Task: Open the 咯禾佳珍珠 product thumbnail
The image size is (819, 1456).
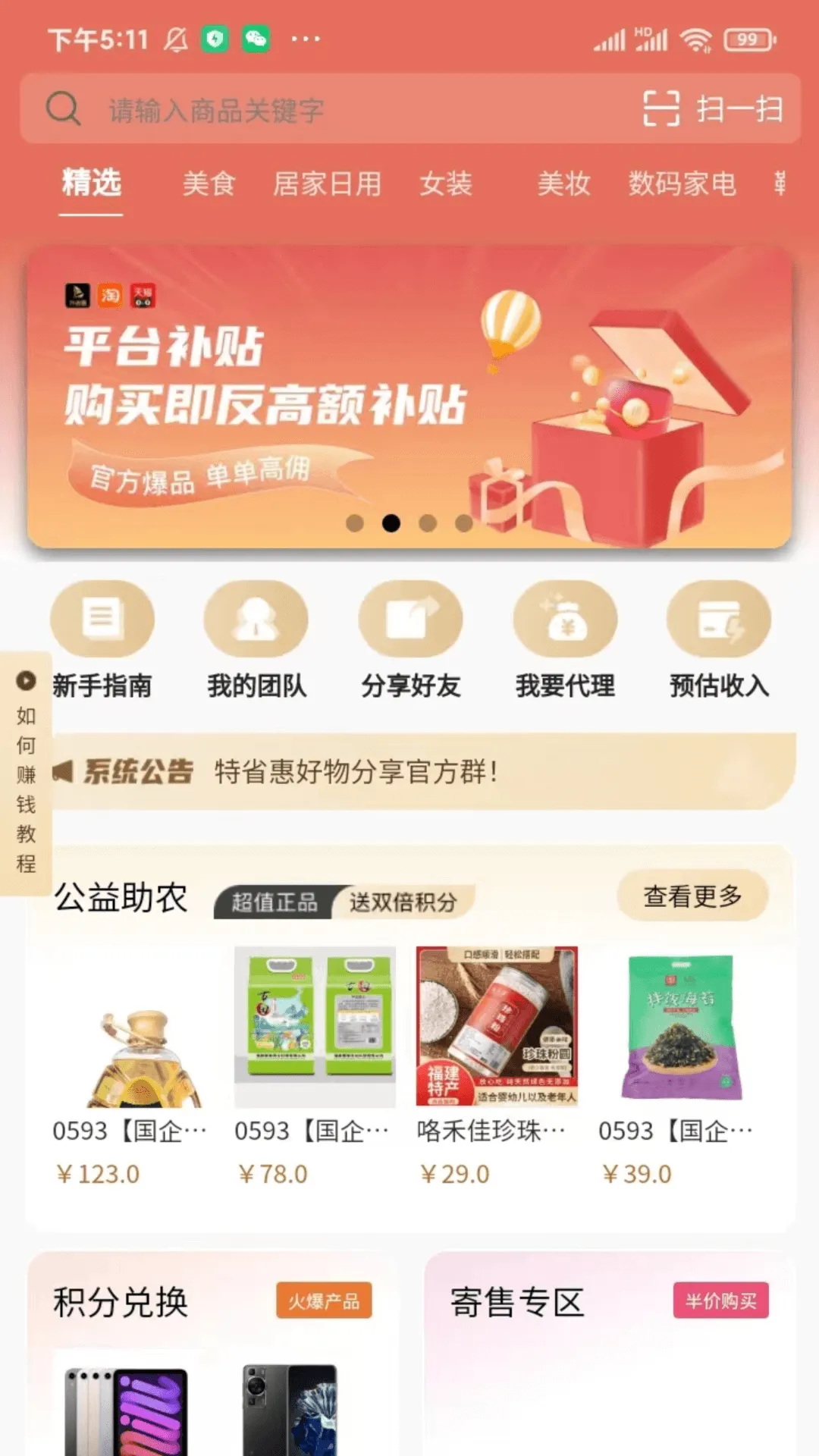Action: (x=495, y=1025)
